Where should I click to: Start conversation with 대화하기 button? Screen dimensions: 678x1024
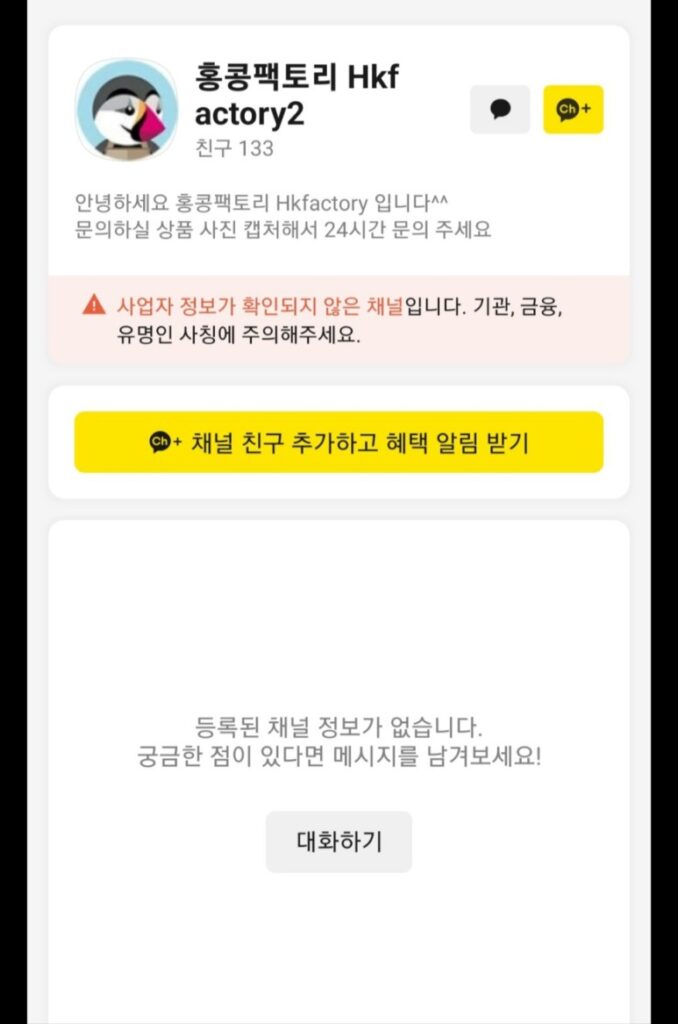[339, 841]
